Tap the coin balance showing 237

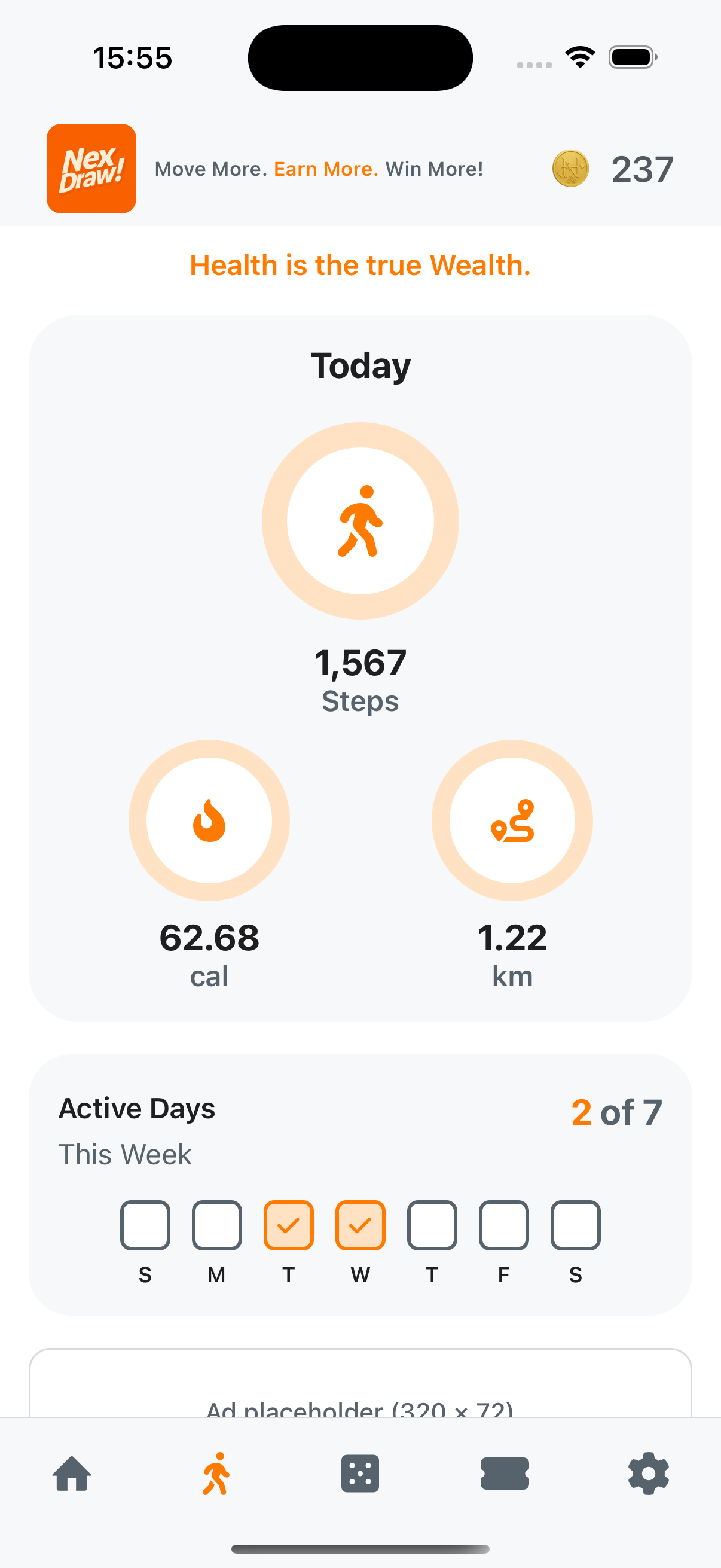tap(613, 169)
